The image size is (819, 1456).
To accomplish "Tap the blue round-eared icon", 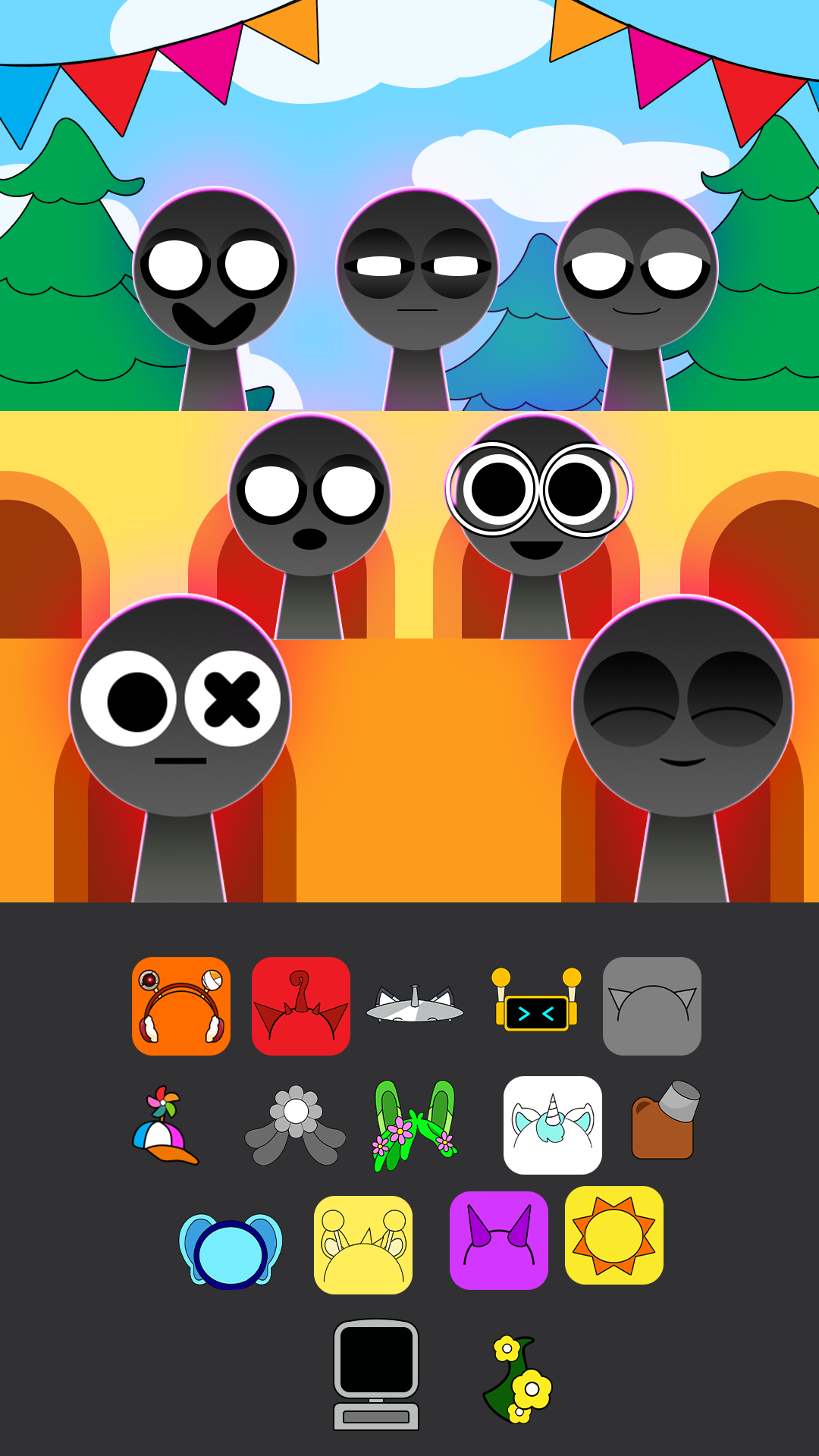I will [231, 1251].
